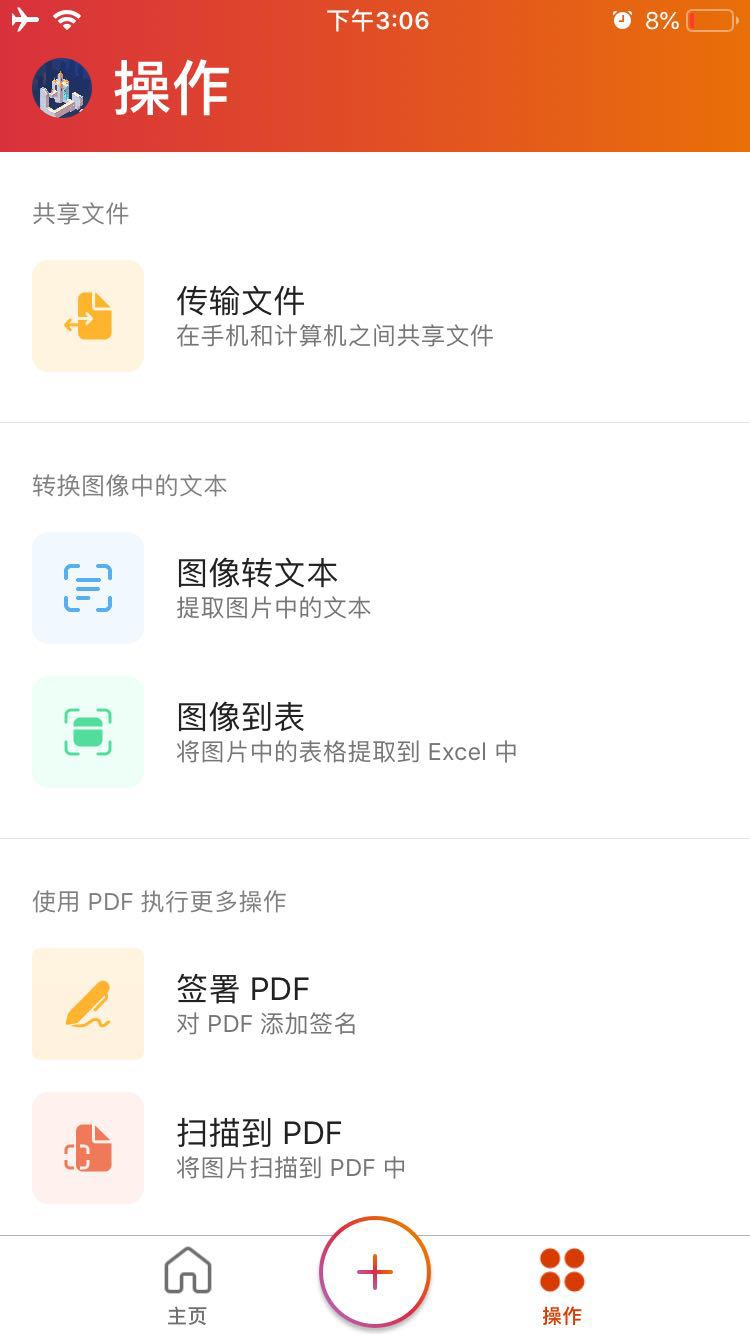The image size is (750, 1334).
Task: Open 图像到表 to export tables to Excel
Action: (300, 730)
